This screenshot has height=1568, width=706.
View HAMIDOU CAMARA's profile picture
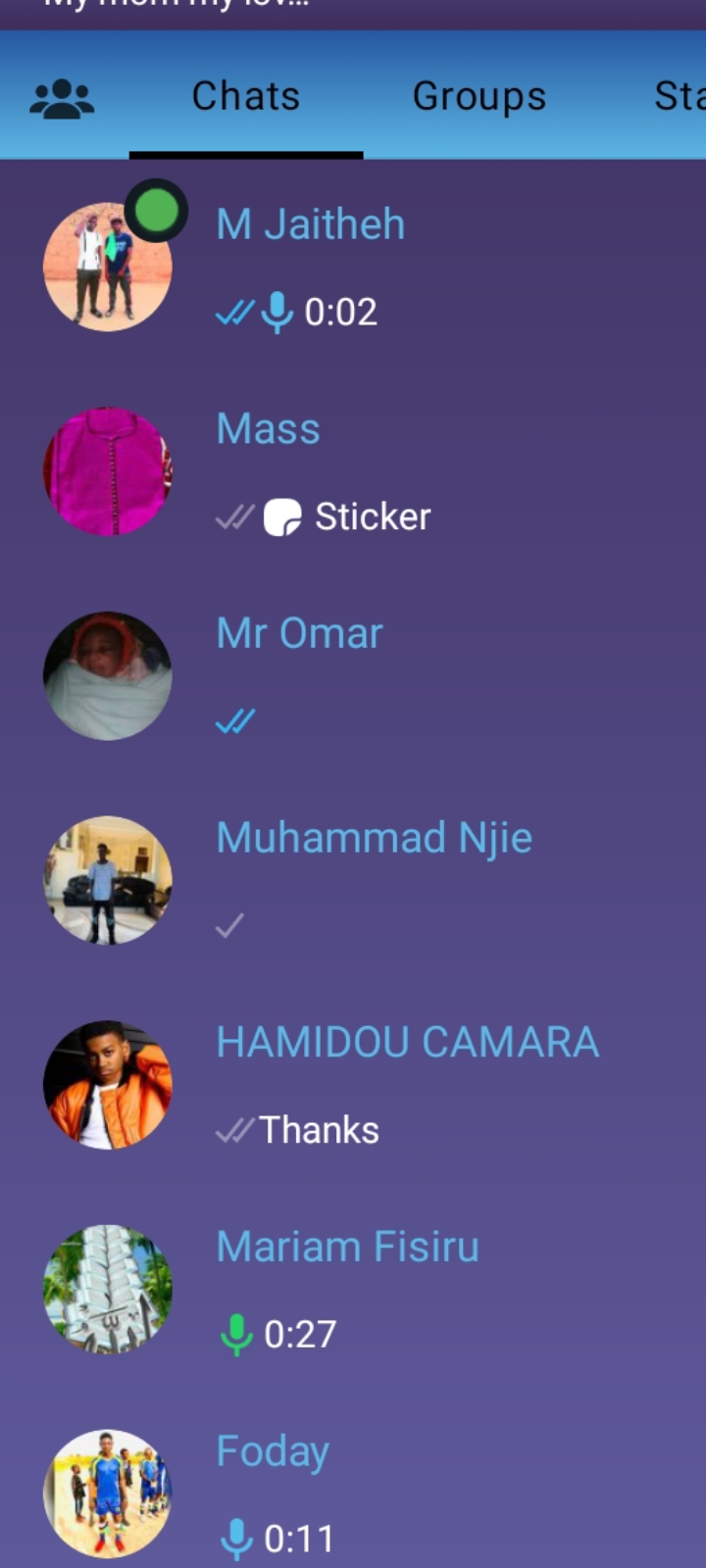click(x=108, y=1085)
